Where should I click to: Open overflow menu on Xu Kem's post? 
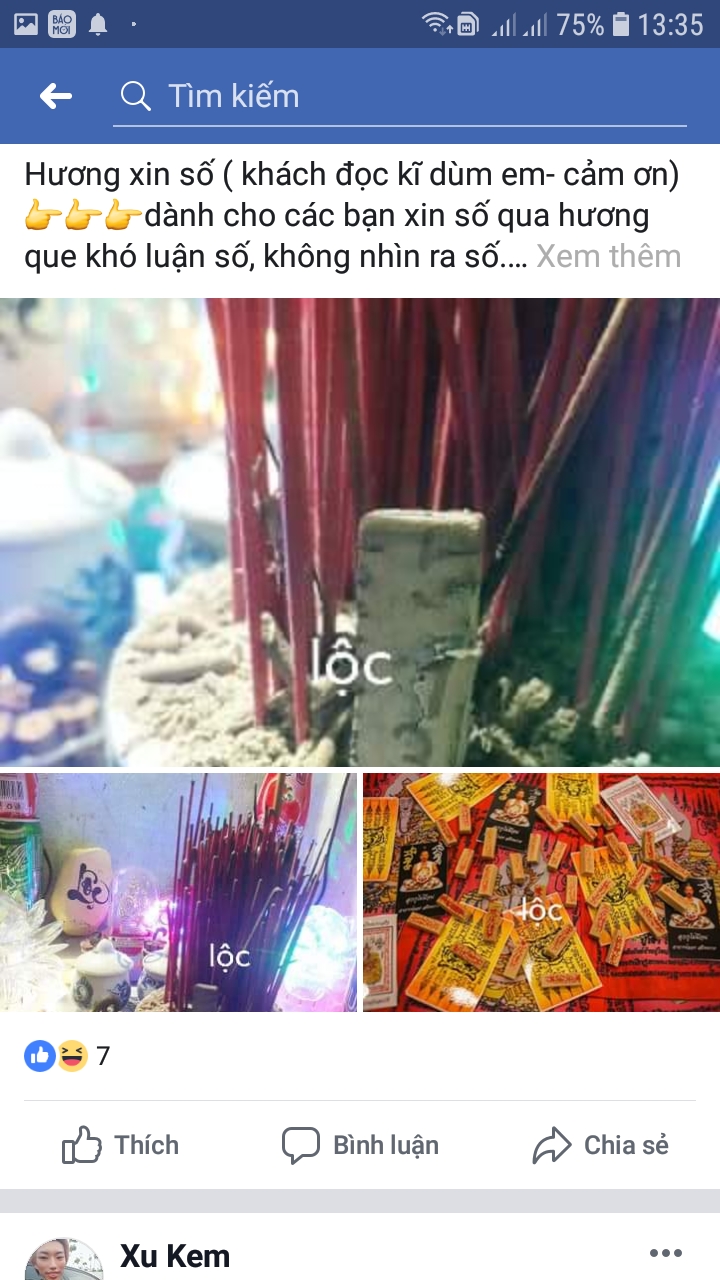pyautogui.click(x=665, y=1253)
